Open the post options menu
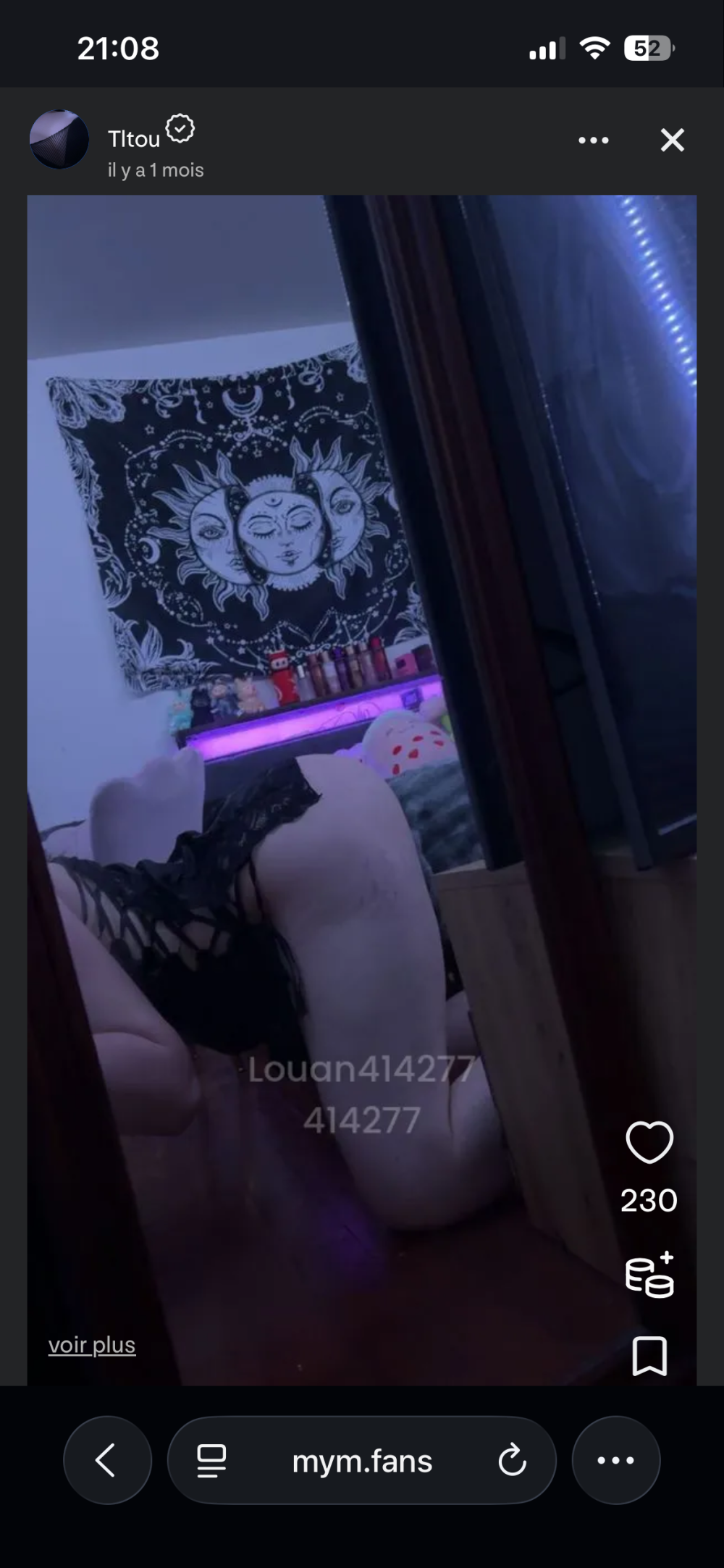This screenshot has height=1568, width=724. [x=594, y=141]
